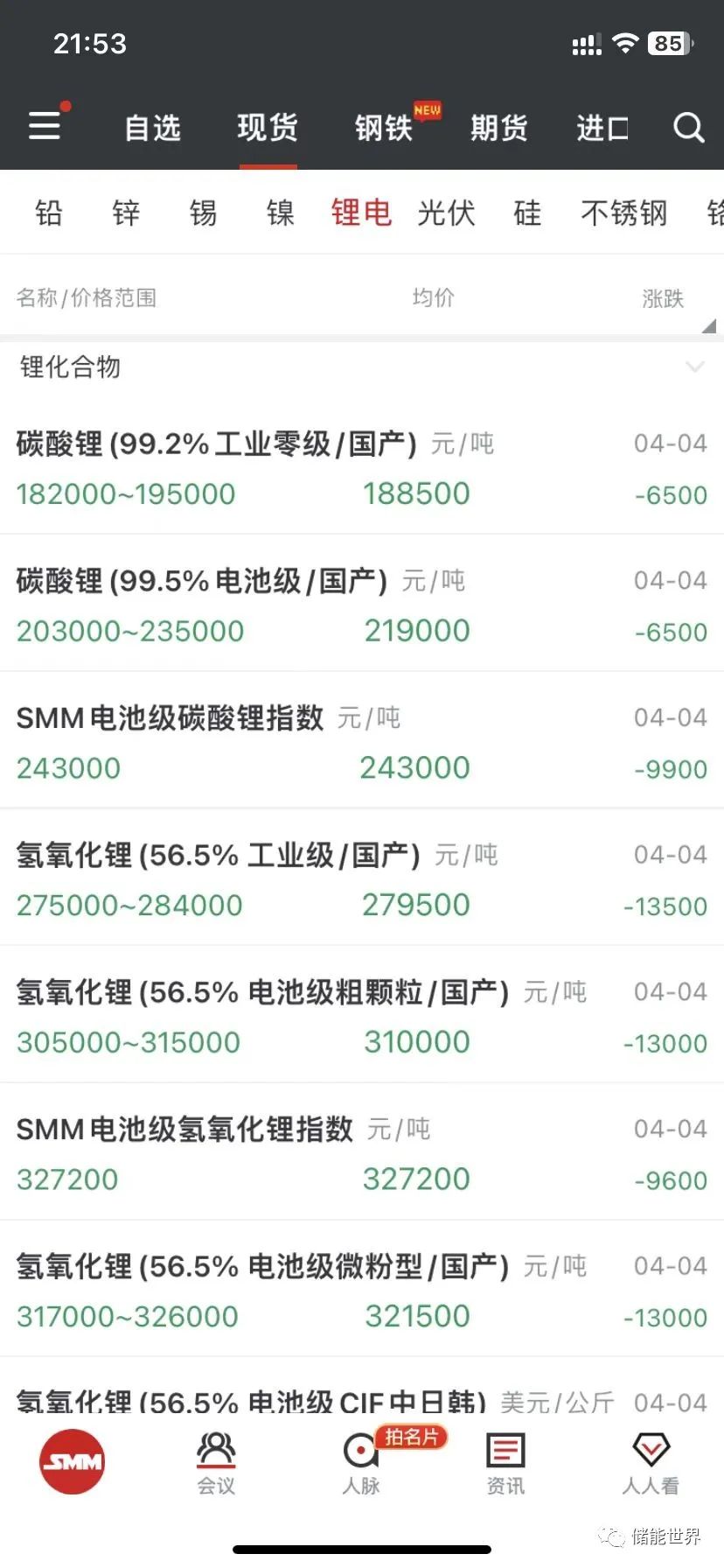Switch to the 不锈钢 category
The height and width of the screenshot is (1568, 724).
(623, 213)
